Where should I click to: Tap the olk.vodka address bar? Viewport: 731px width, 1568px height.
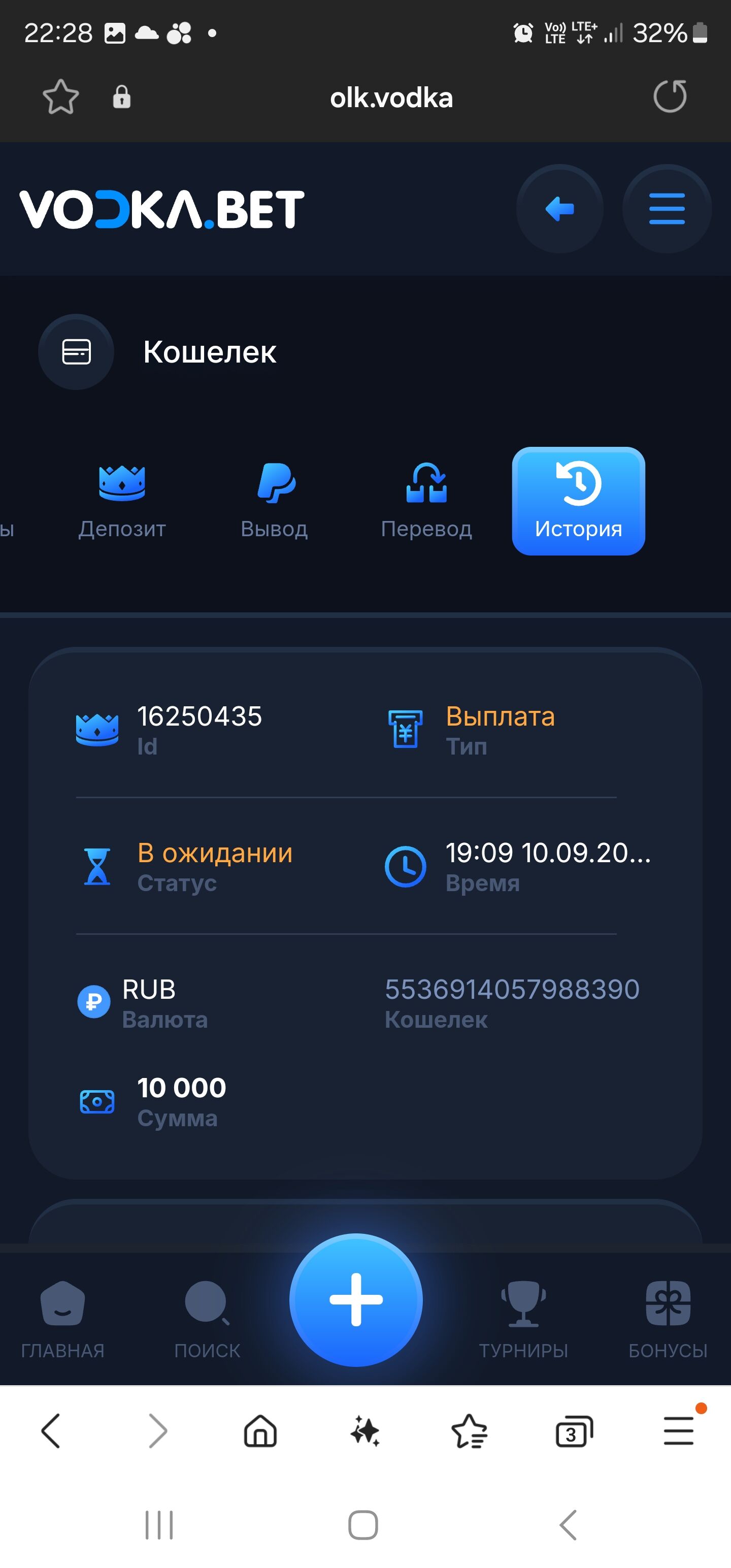pyautogui.click(x=391, y=97)
